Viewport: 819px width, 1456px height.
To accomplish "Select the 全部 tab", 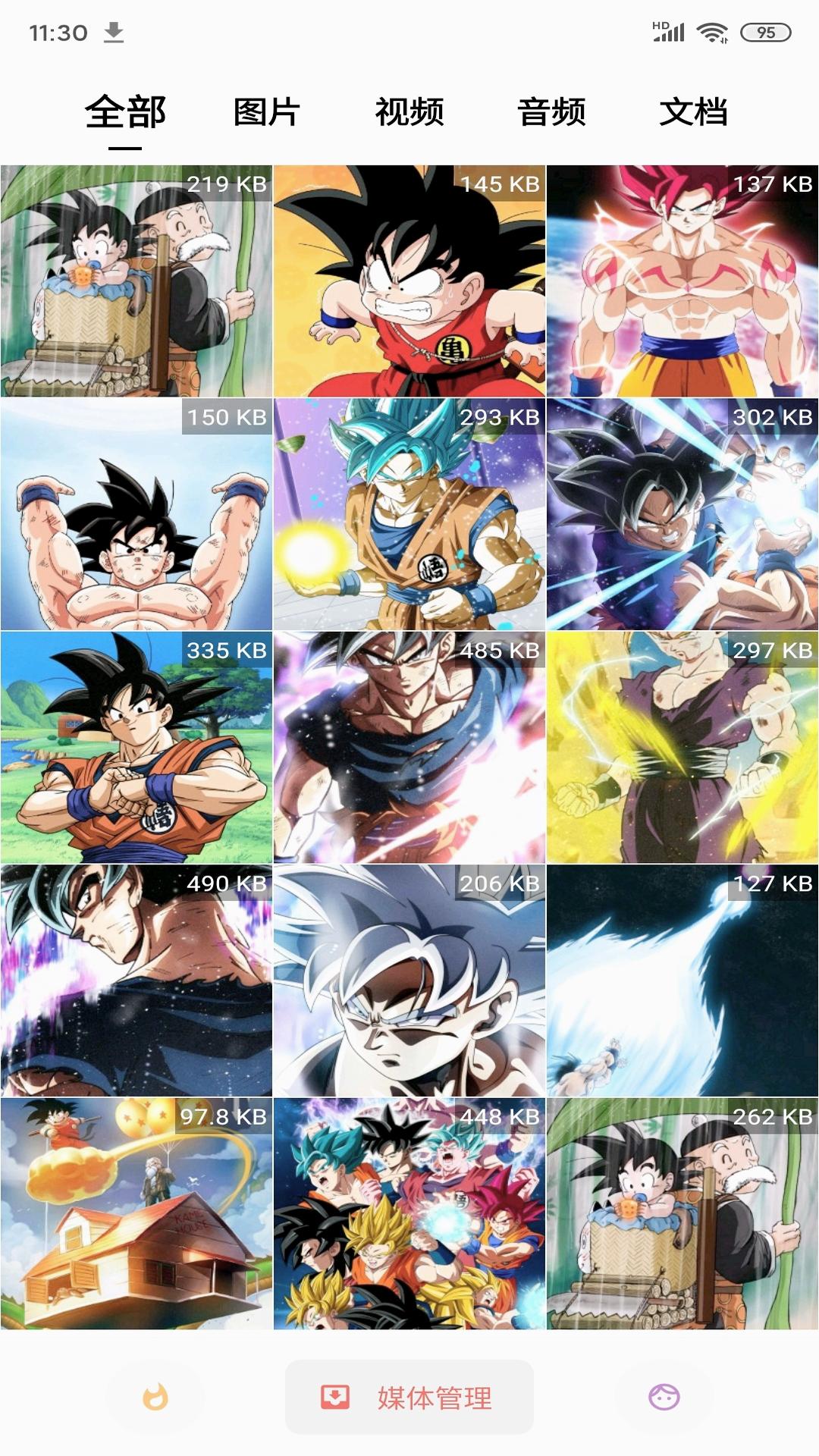I will click(x=125, y=112).
